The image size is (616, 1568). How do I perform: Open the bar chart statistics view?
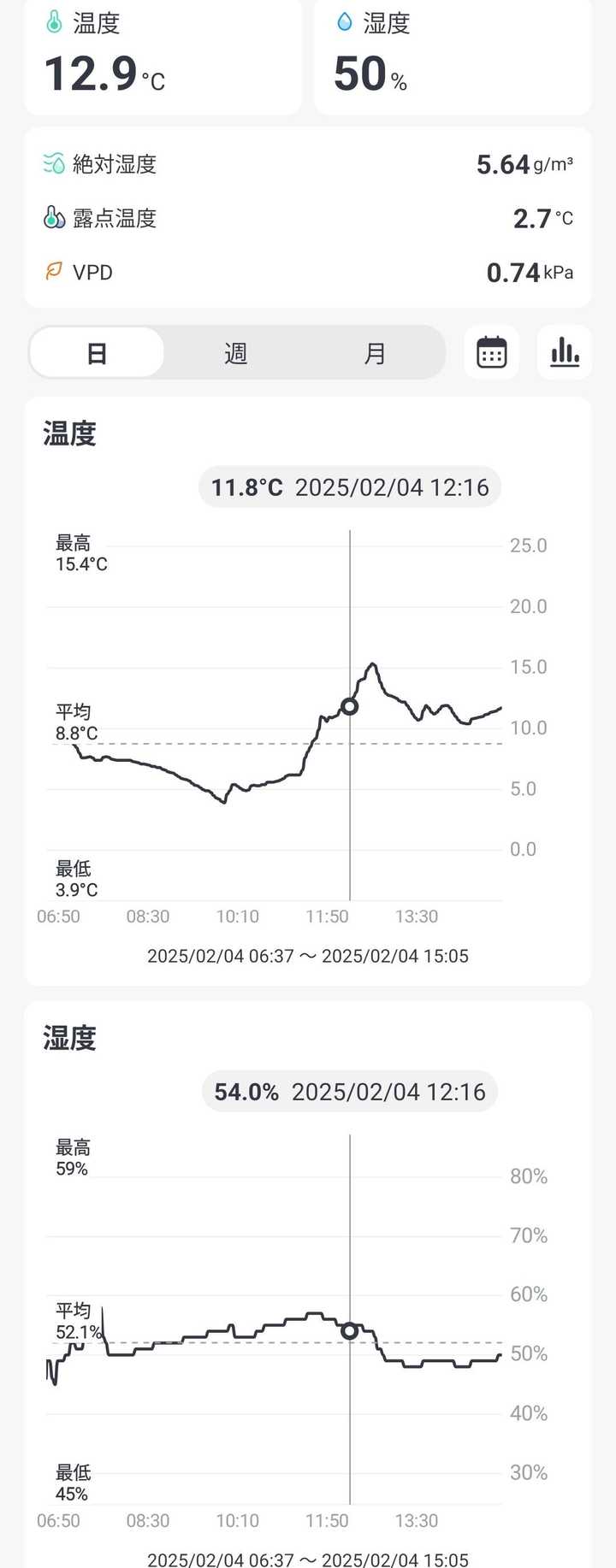point(565,352)
